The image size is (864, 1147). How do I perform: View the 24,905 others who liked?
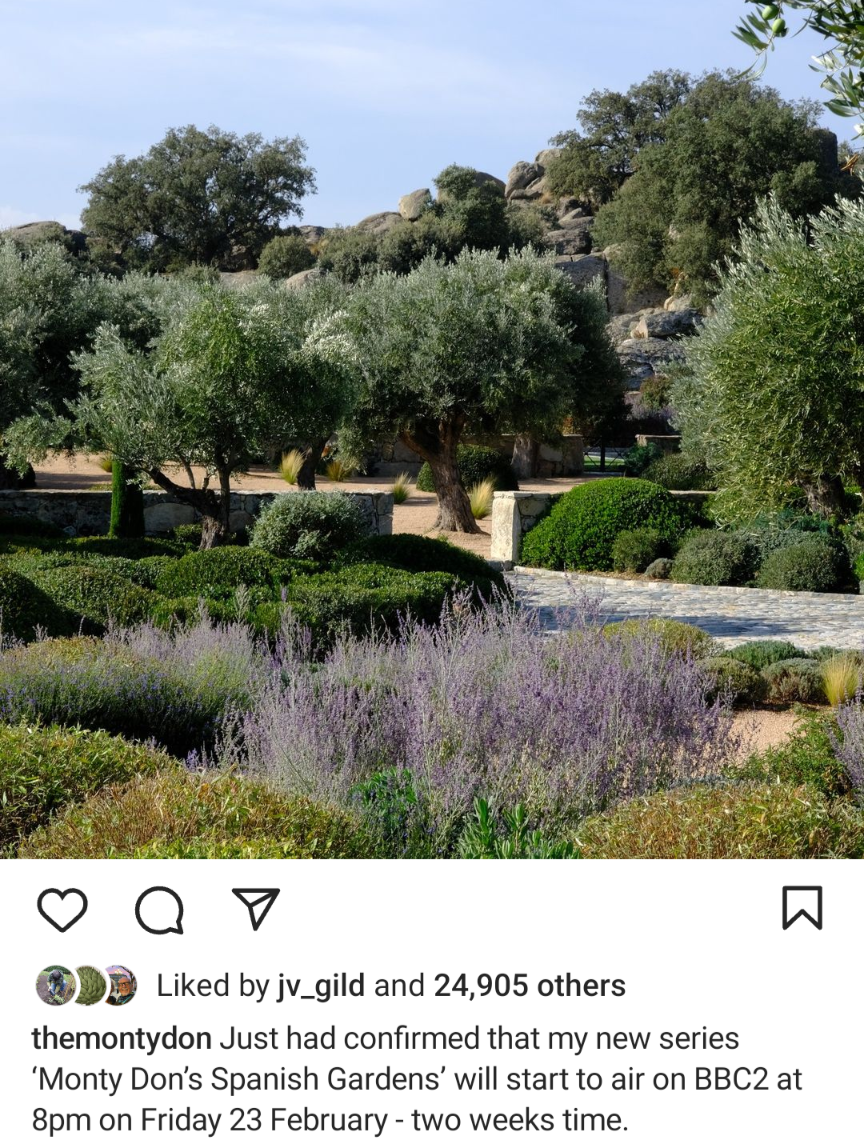(529, 986)
